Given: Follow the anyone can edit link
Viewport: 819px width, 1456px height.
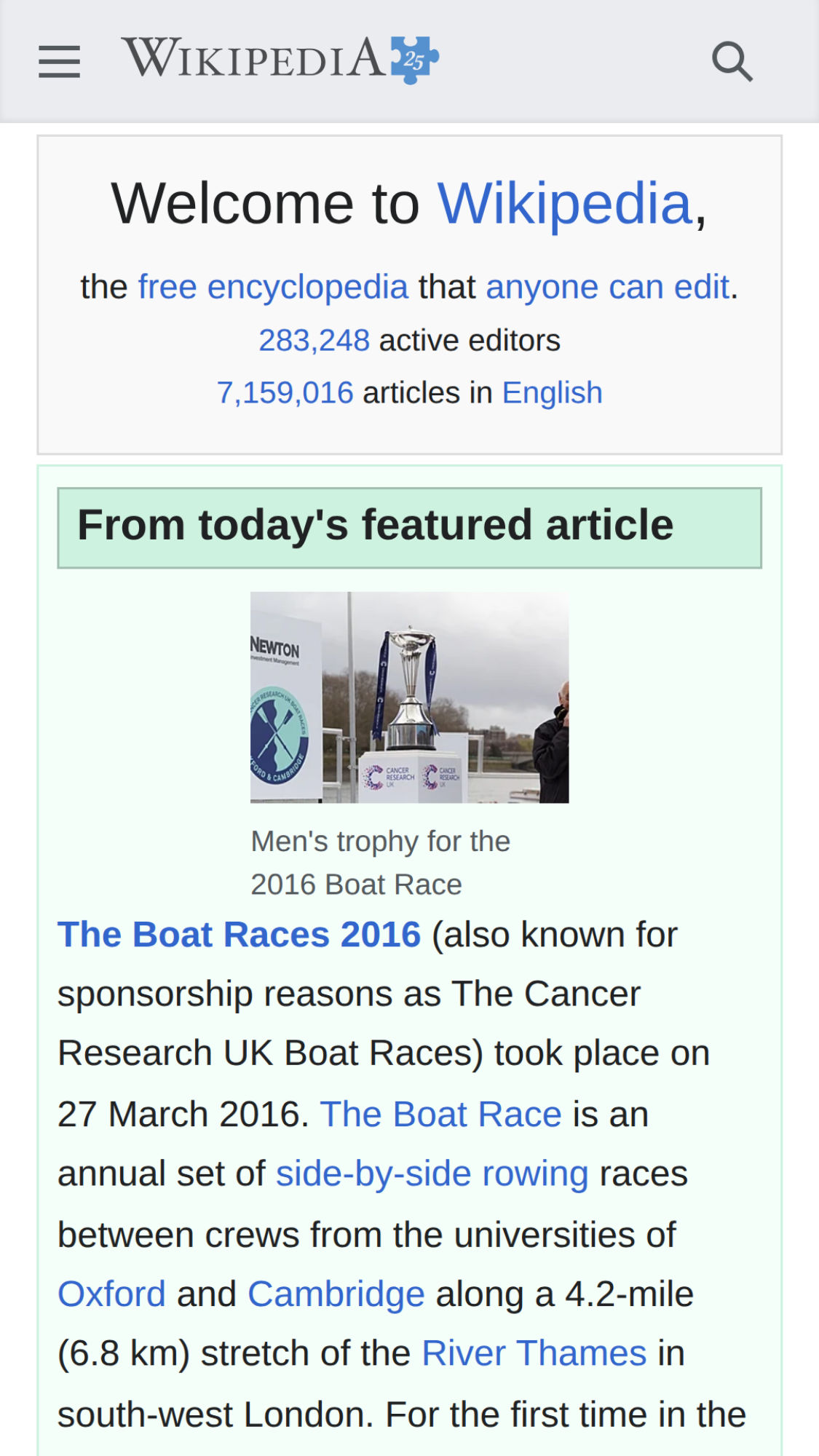Looking at the screenshot, I should pyautogui.click(x=607, y=287).
